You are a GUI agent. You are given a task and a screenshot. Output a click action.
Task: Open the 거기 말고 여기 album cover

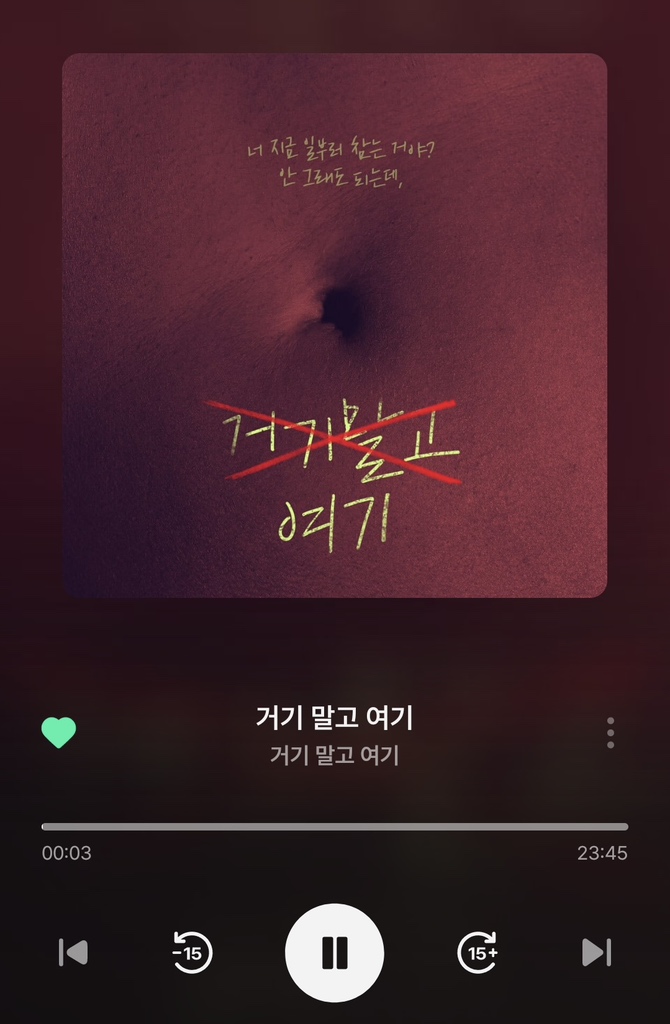335,325
